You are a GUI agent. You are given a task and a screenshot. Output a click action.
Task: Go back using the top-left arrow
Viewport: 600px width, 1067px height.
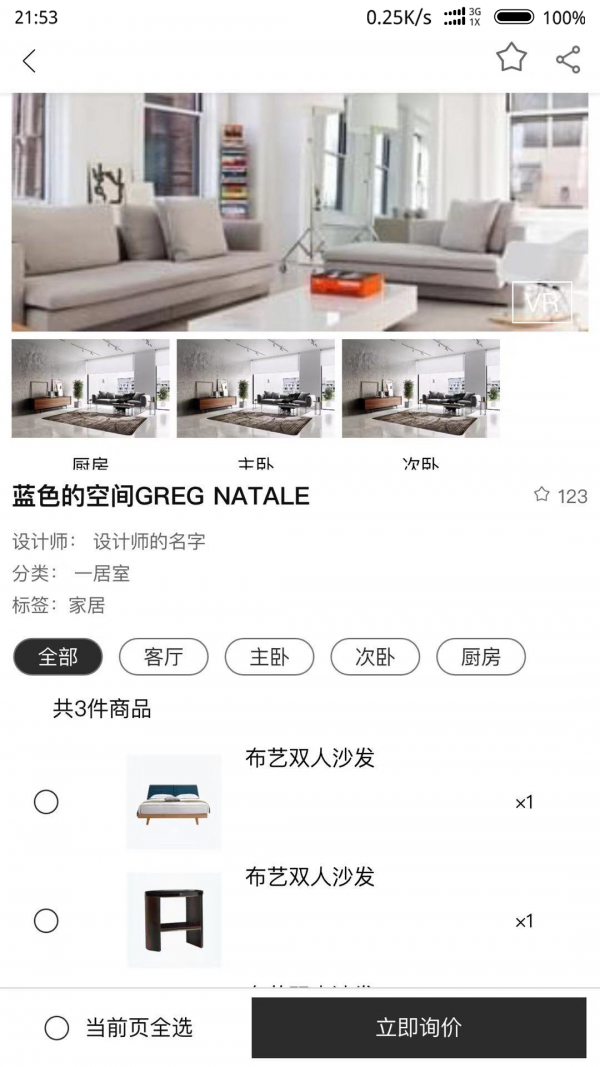[29, 60]
